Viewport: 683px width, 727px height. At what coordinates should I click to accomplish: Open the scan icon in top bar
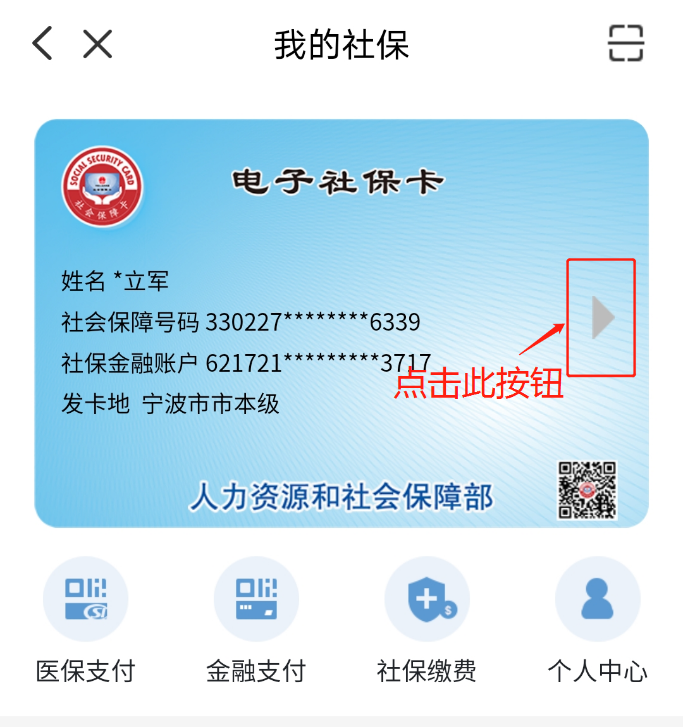626,44
